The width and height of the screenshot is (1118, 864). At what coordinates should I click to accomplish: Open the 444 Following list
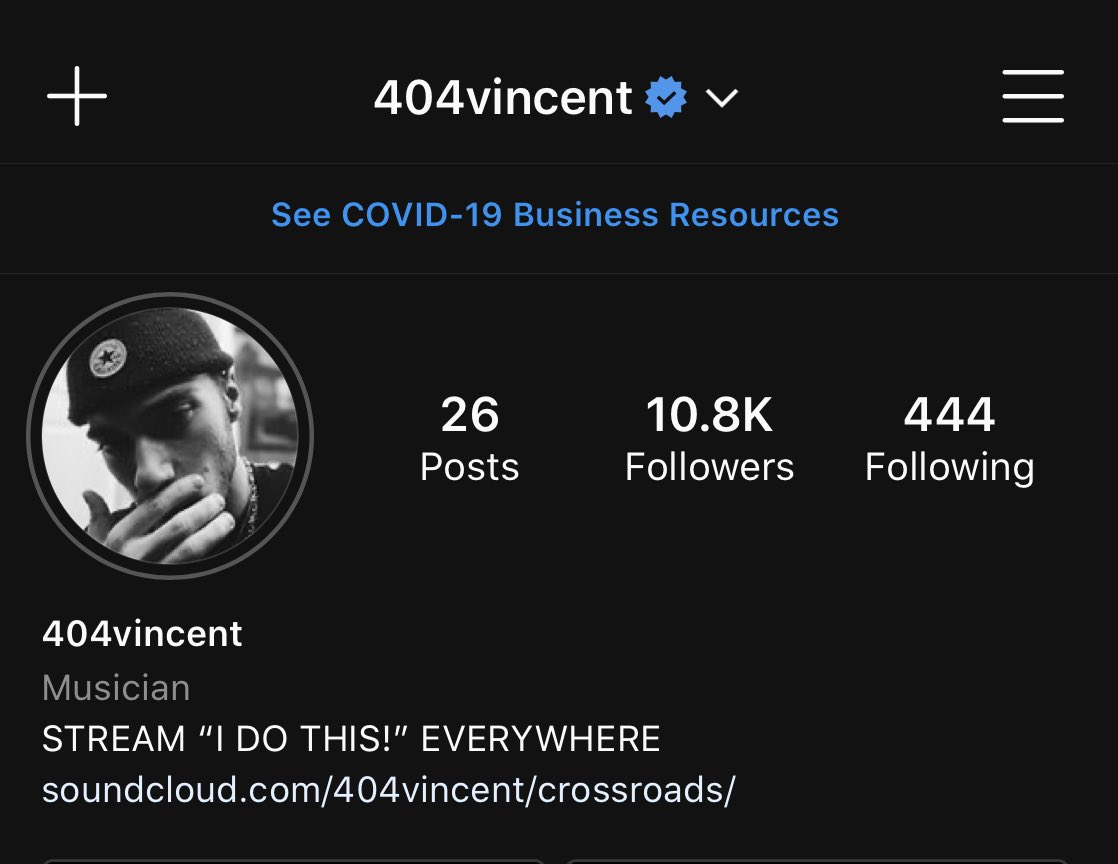tap(949, 439)
